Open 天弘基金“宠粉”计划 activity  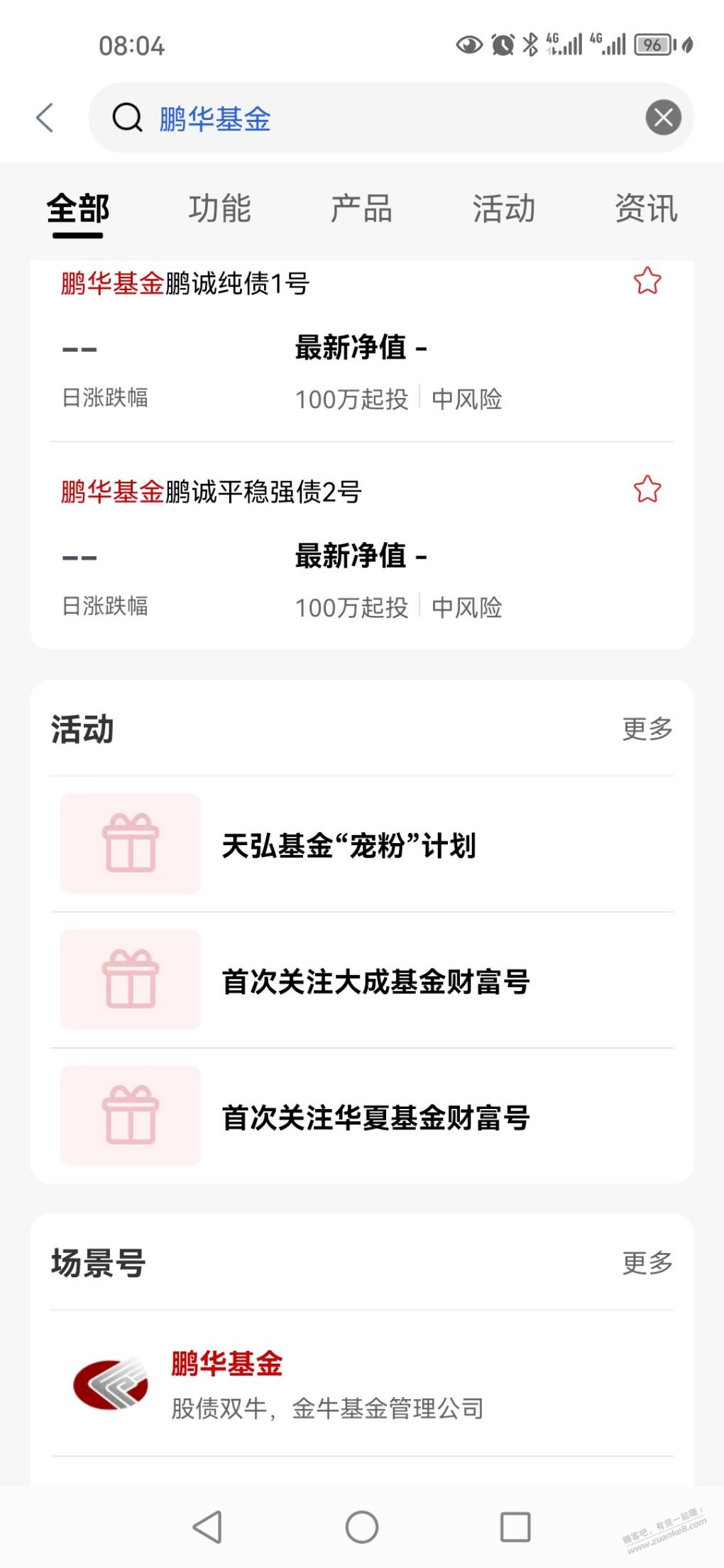pyautogui.click(x=349, y=845)
